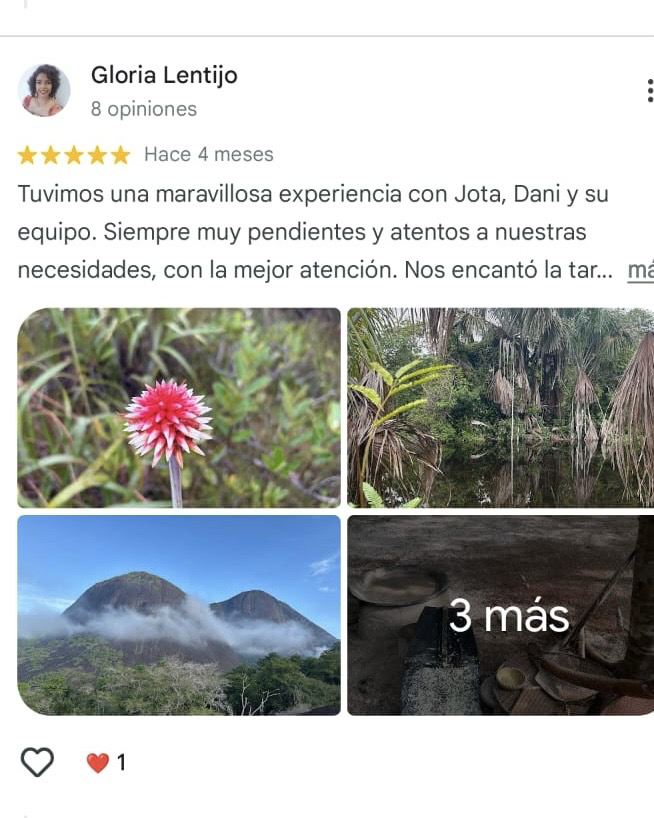Expand the full review text
The image size is (654, 818).
click(x=641, y=271)
